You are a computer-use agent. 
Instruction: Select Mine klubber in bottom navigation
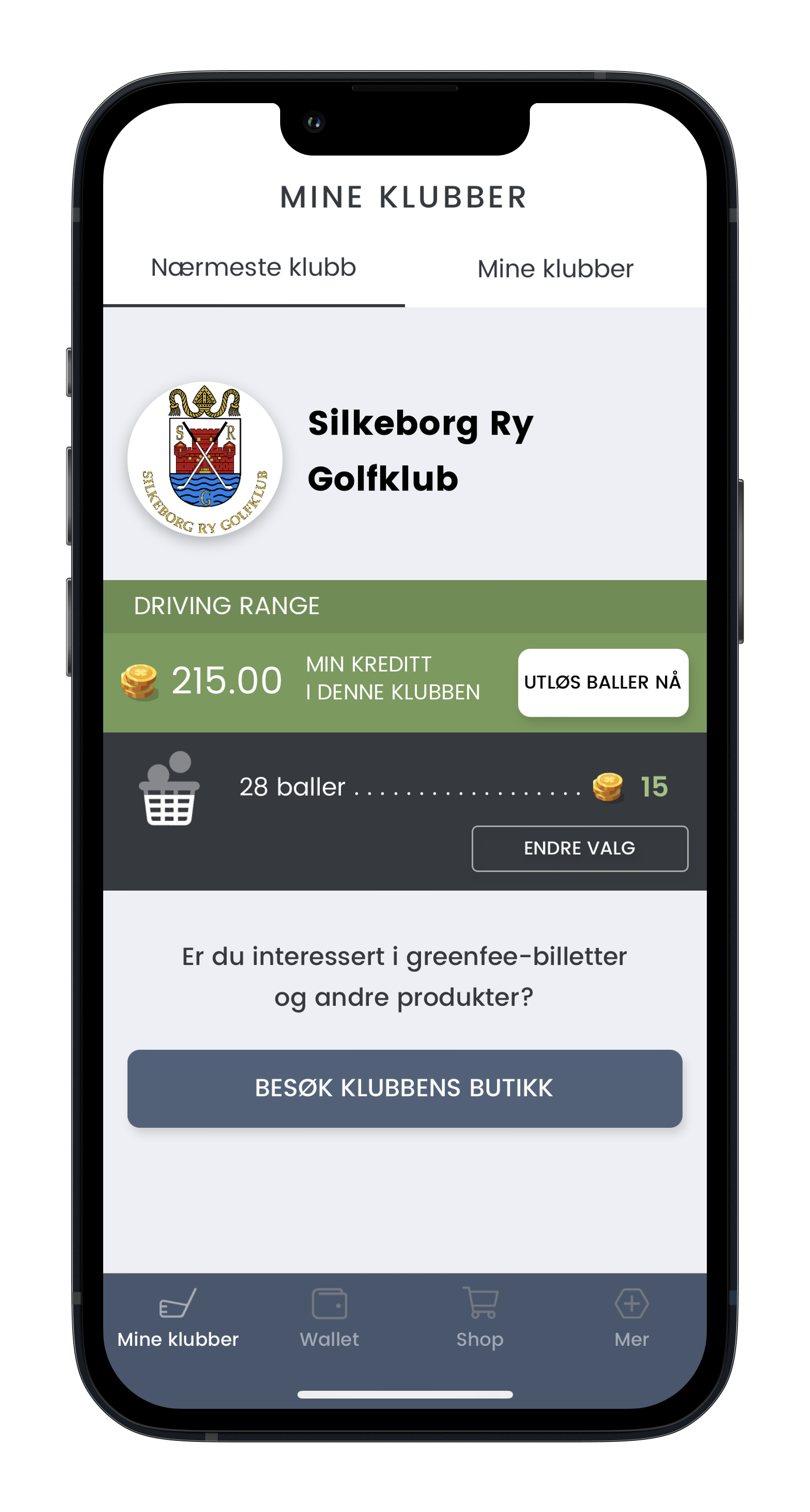(x=178, y=1318)
